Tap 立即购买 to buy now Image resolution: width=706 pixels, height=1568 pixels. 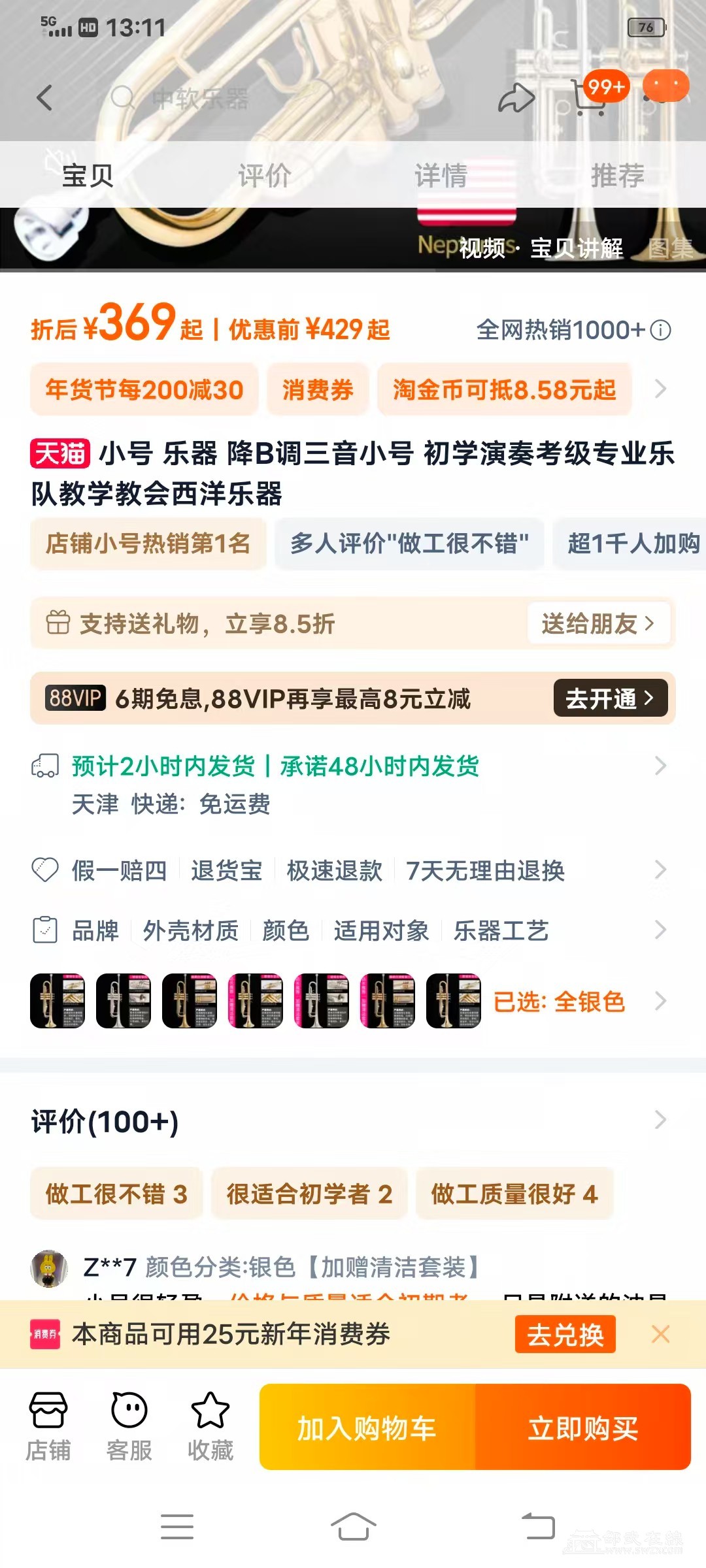(582, 1428)
